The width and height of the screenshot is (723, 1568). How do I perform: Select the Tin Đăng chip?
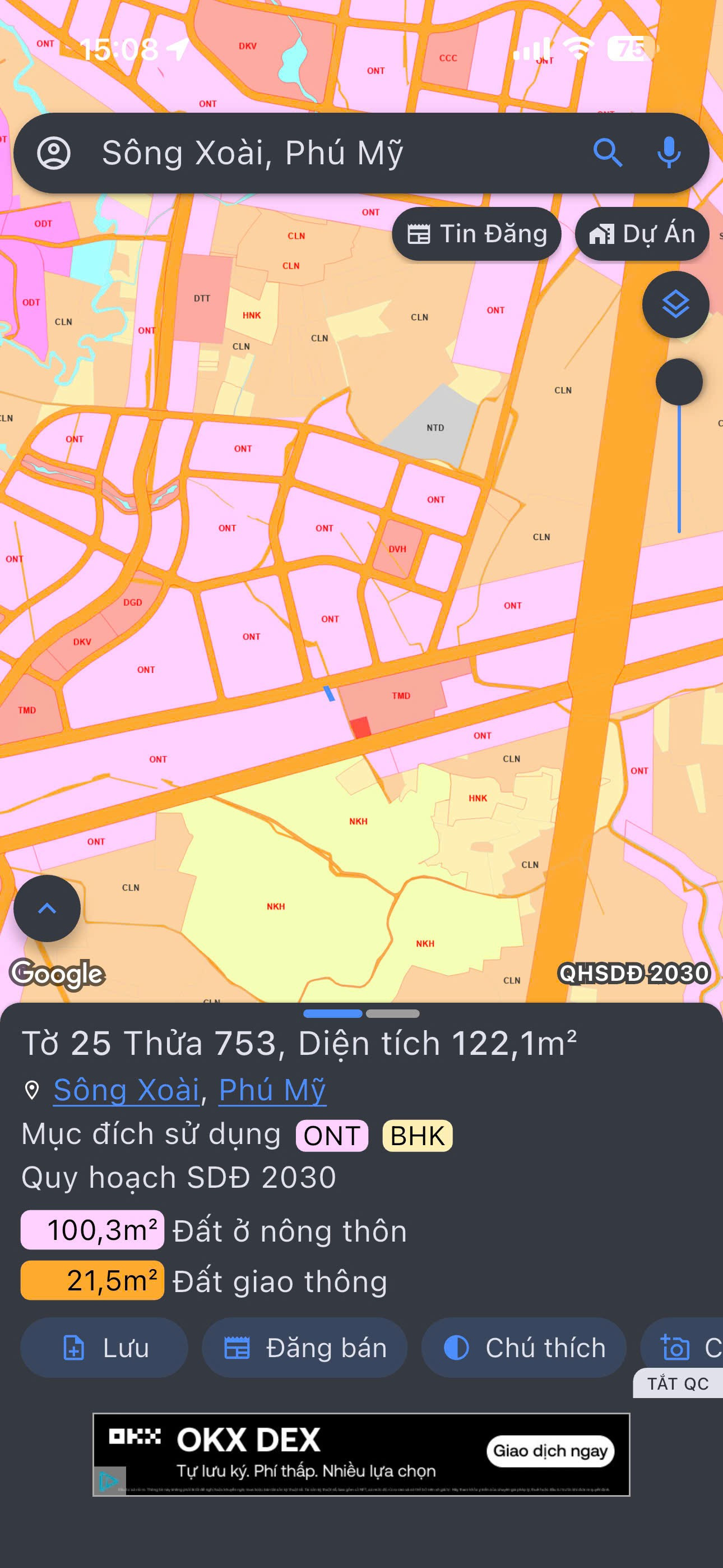(x=476, y=234)
